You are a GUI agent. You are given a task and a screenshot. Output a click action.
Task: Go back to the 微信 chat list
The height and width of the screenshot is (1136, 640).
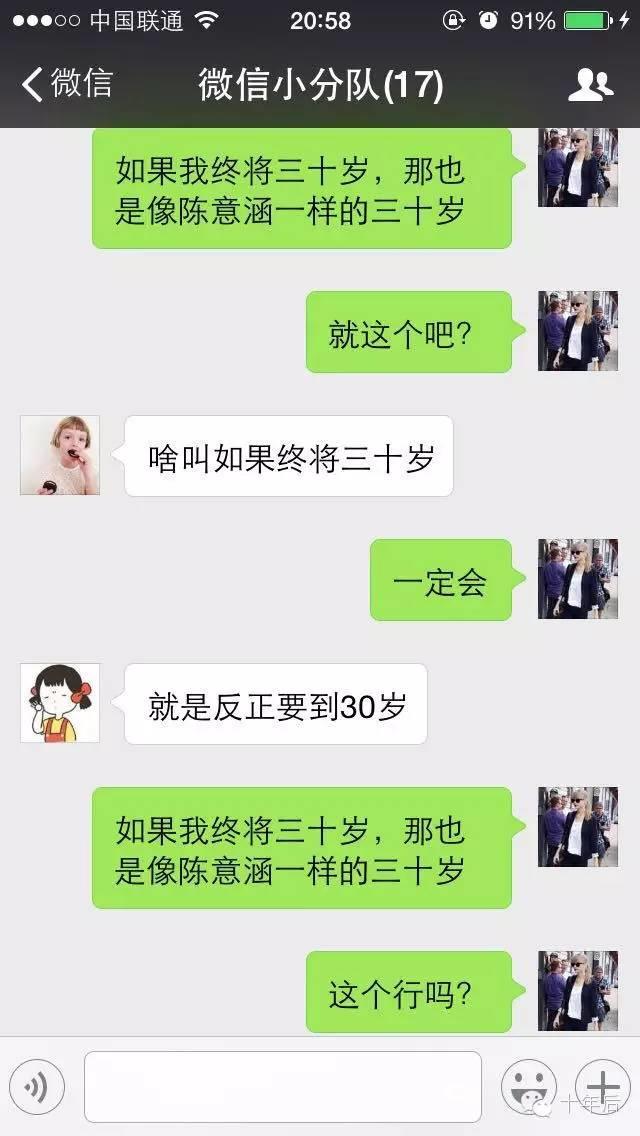click(66, 84)
